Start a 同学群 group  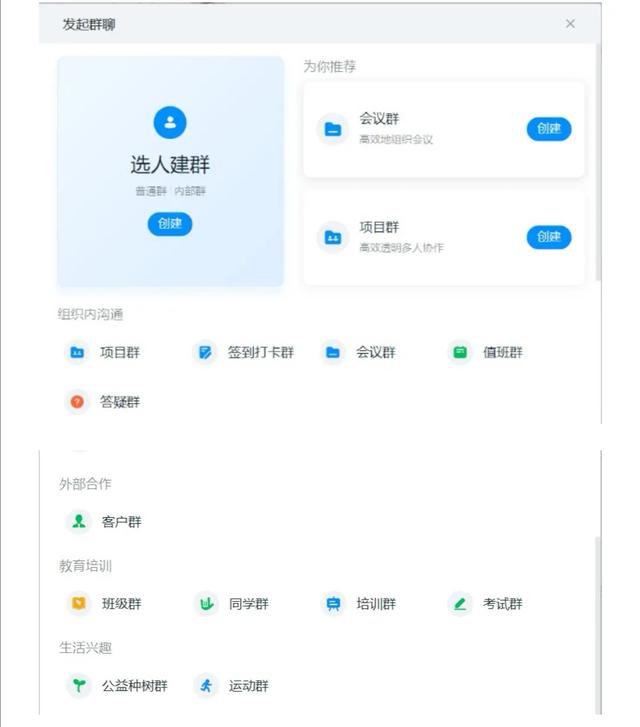pos(234,604)
